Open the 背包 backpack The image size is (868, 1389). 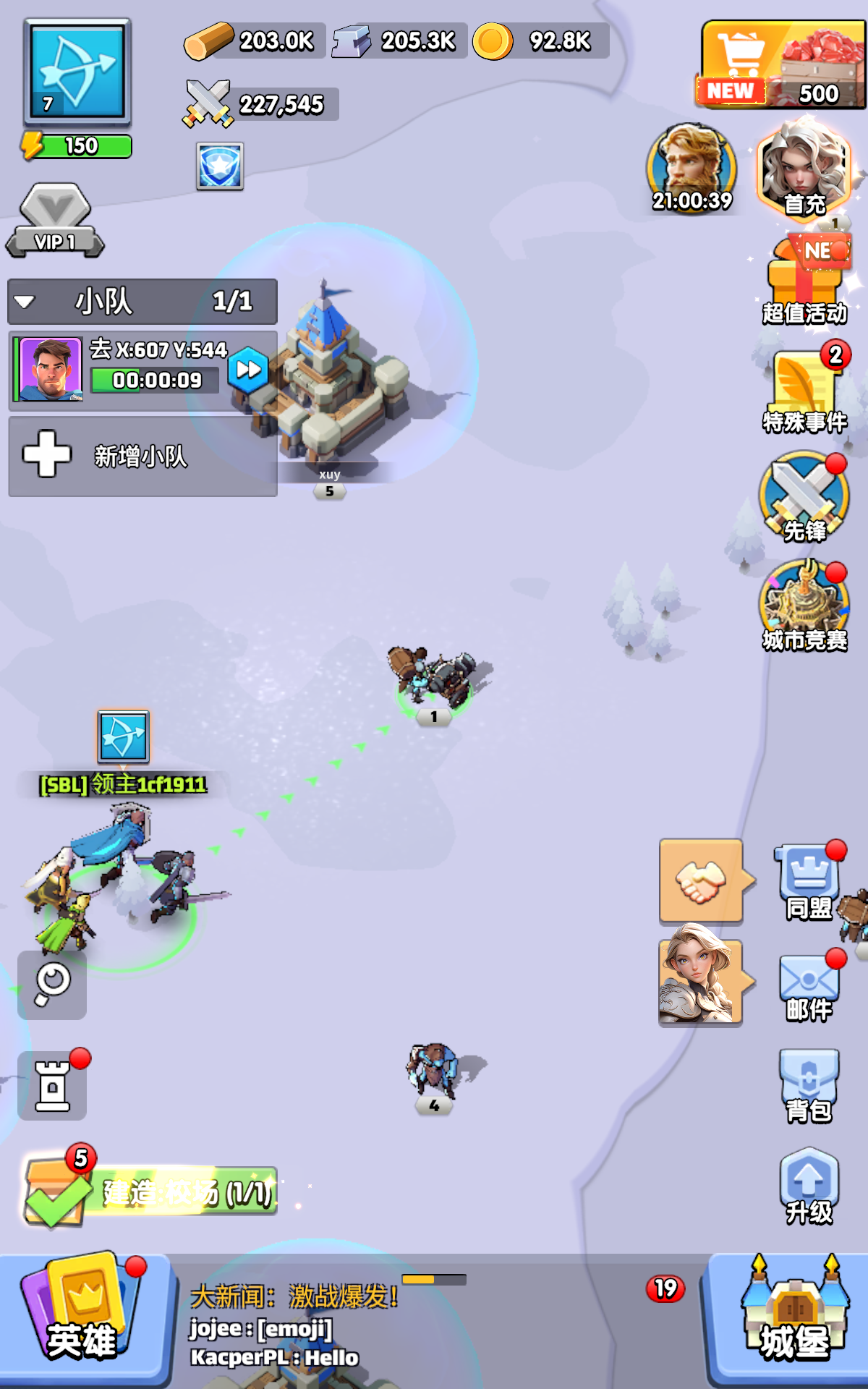coord(809,1085)
